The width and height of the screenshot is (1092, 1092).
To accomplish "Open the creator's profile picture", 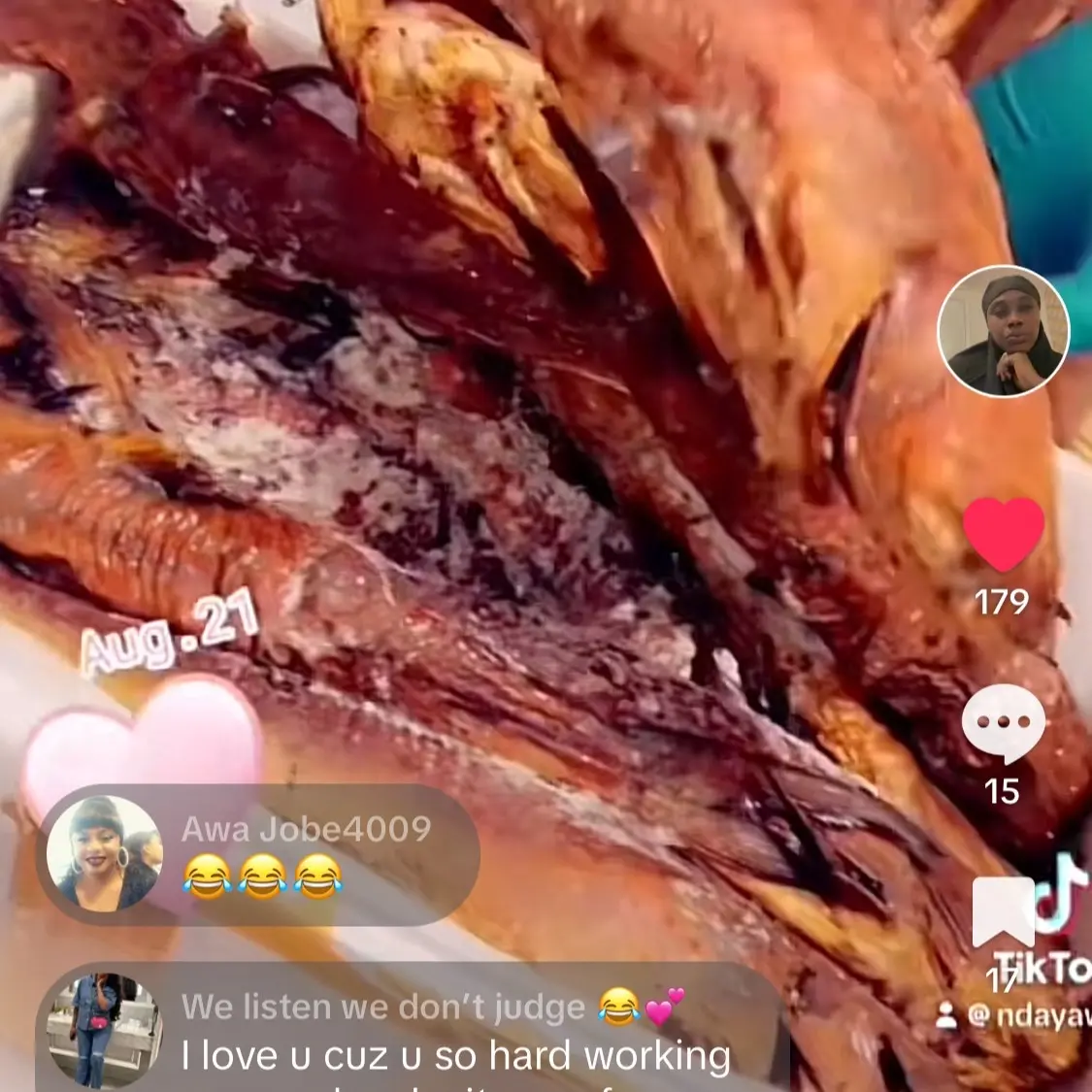I will (x=1003, y=331).
